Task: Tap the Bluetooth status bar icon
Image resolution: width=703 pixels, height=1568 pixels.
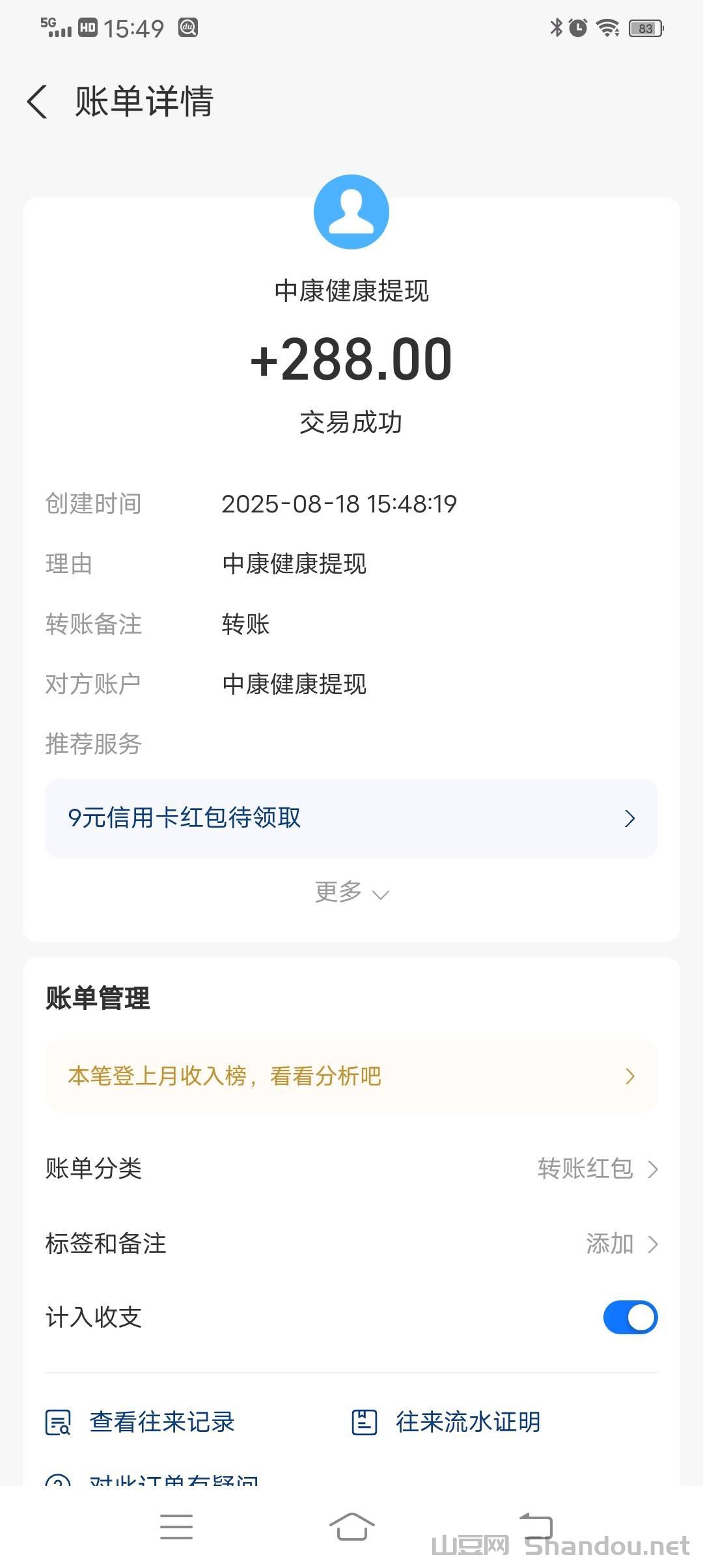Action: coord(557,27)
